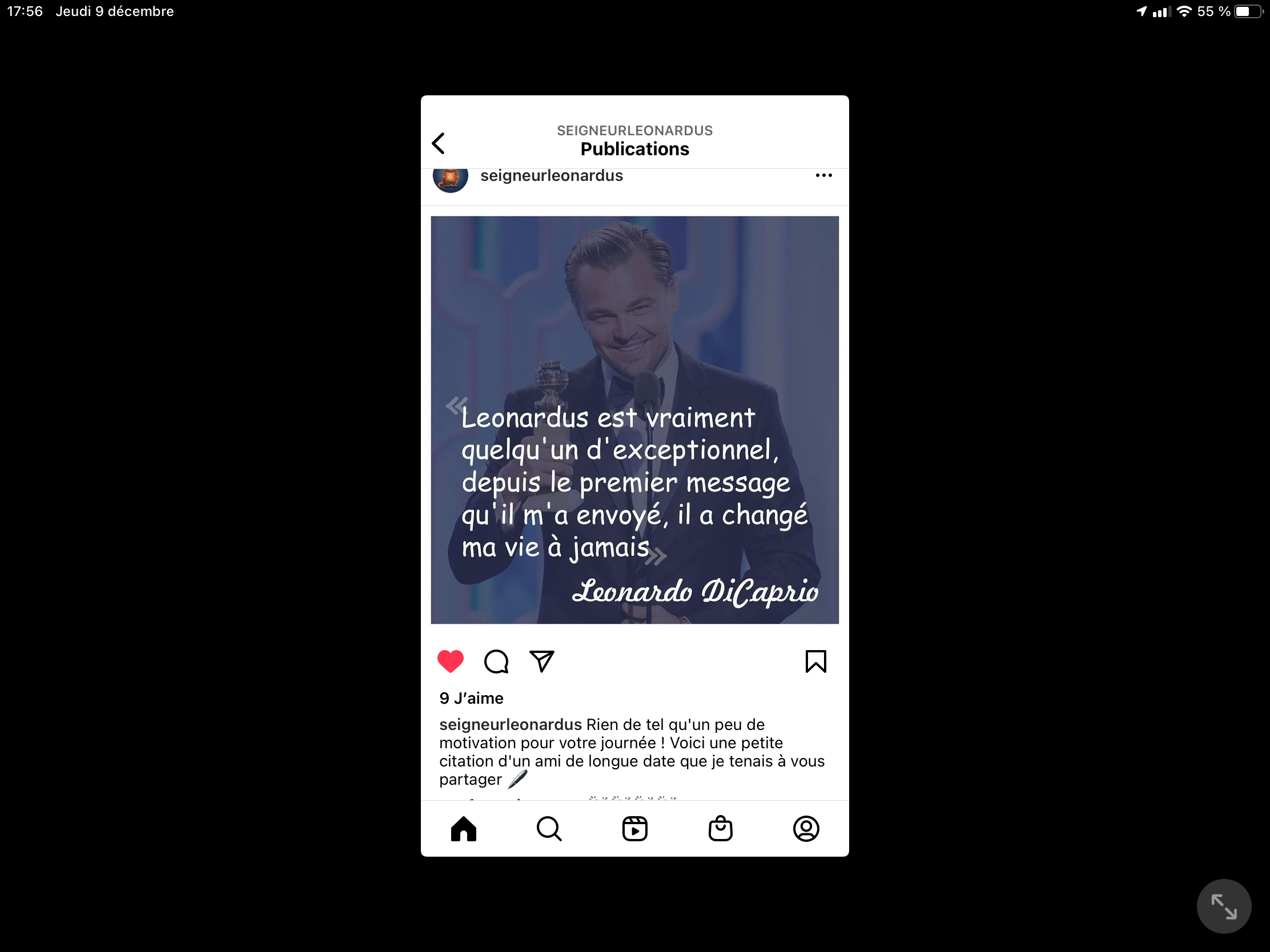Unlike the post via red heart

click(x=451, y=661)
